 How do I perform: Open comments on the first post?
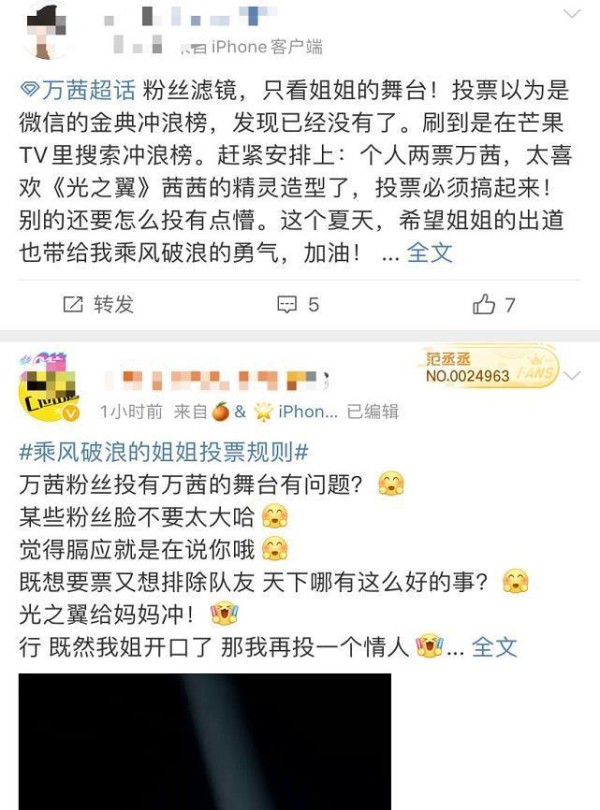pyautogui.click(x=298, y=304)
